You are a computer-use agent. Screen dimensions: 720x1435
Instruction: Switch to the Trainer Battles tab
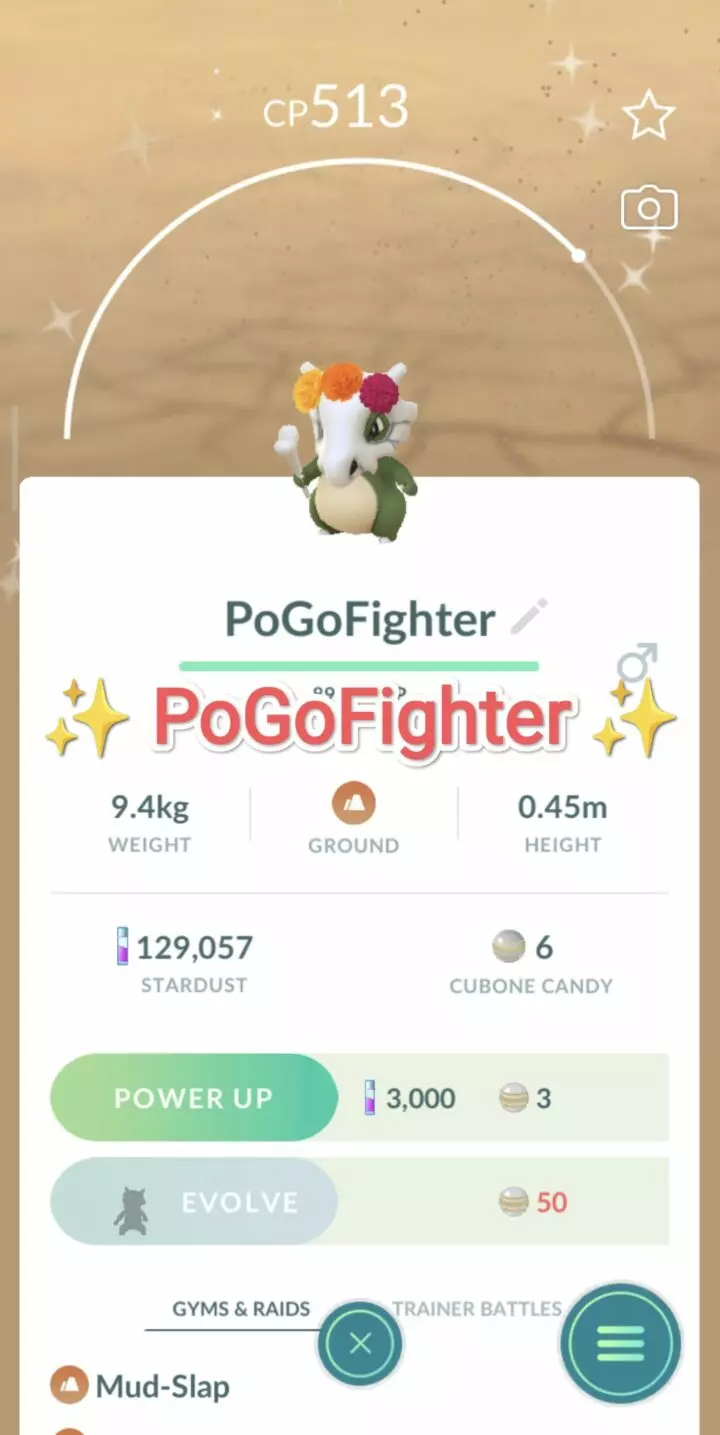tap(477, 1309)
